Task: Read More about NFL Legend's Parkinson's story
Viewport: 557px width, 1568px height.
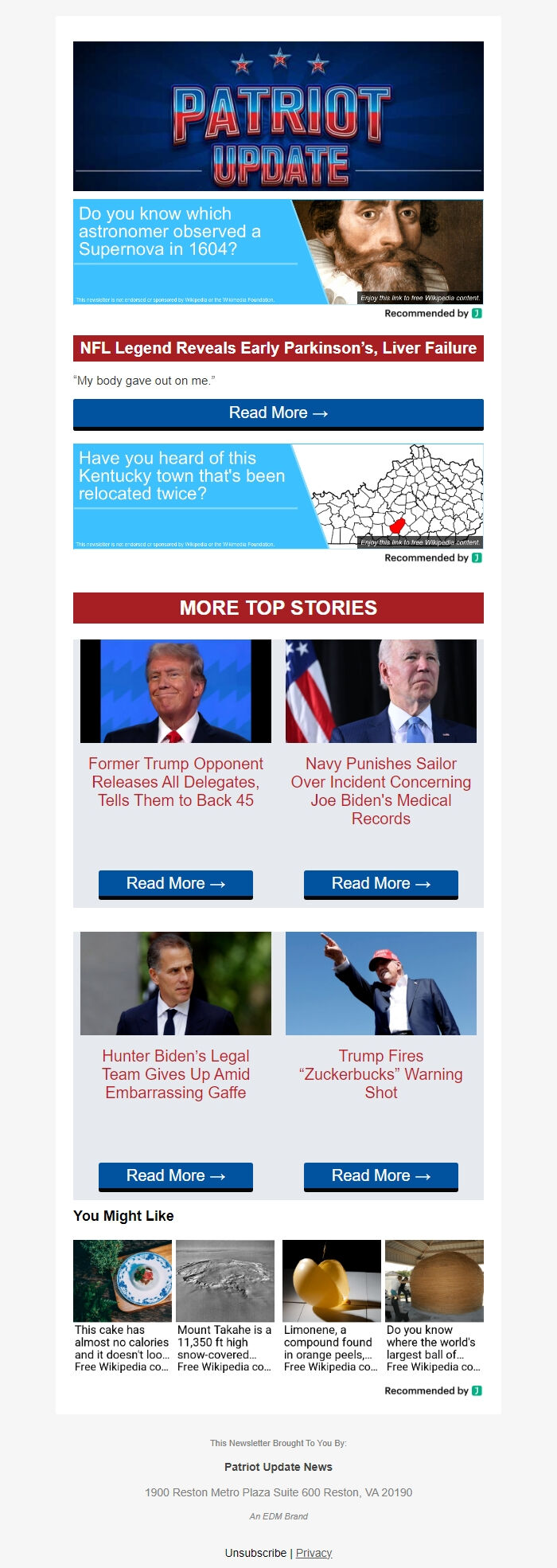Action: pos(278,413)
